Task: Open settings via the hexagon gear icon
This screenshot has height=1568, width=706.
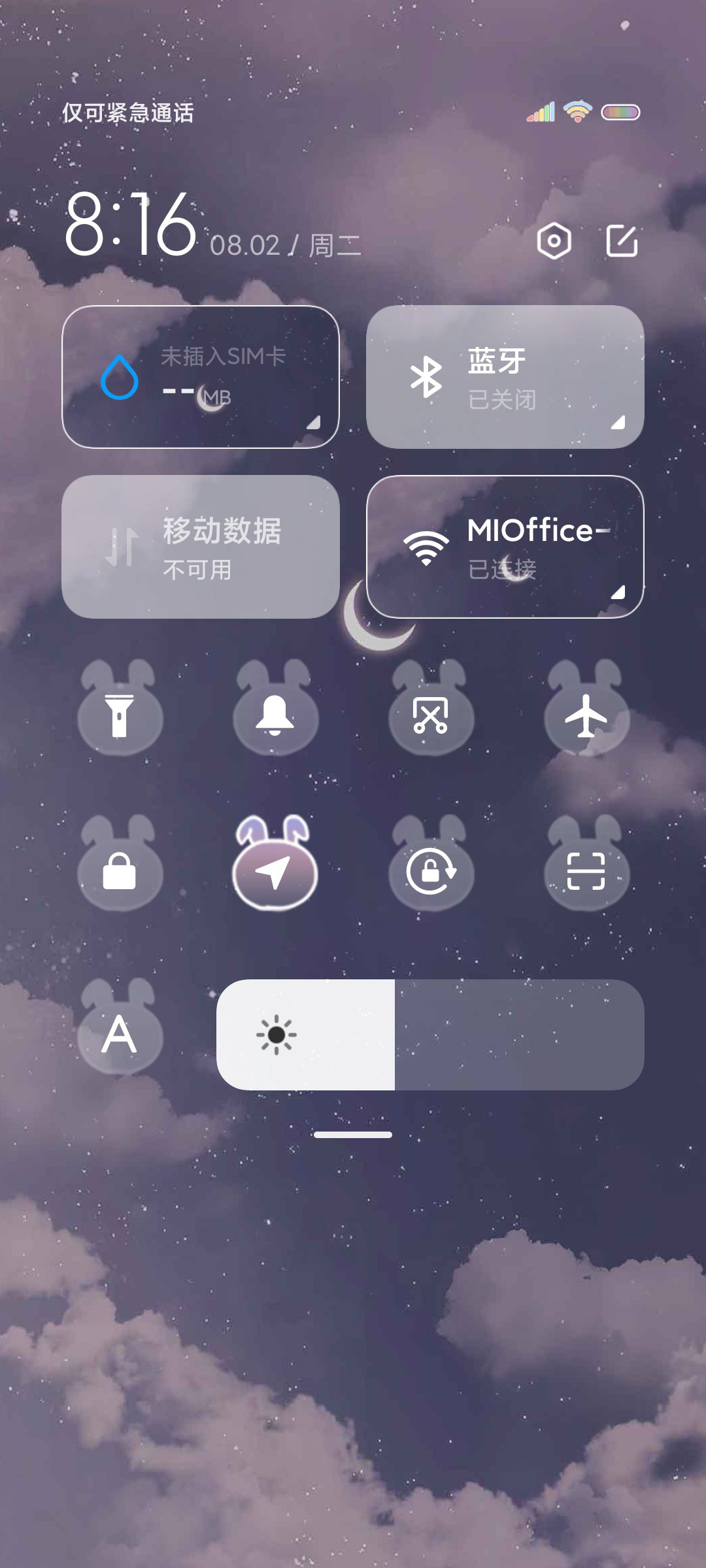Action: (x=554, y=241)
